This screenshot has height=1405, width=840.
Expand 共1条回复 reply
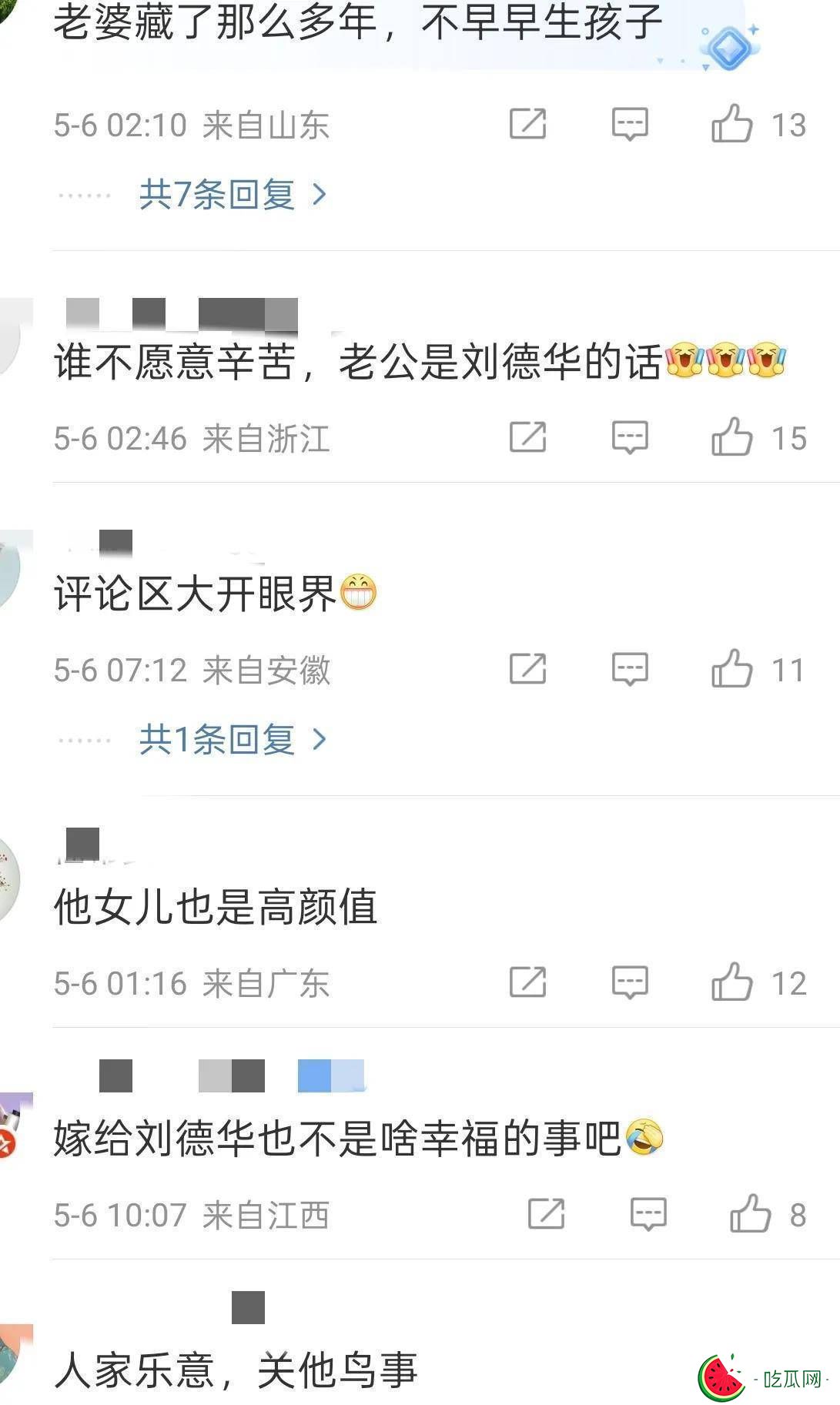[232, 739]
